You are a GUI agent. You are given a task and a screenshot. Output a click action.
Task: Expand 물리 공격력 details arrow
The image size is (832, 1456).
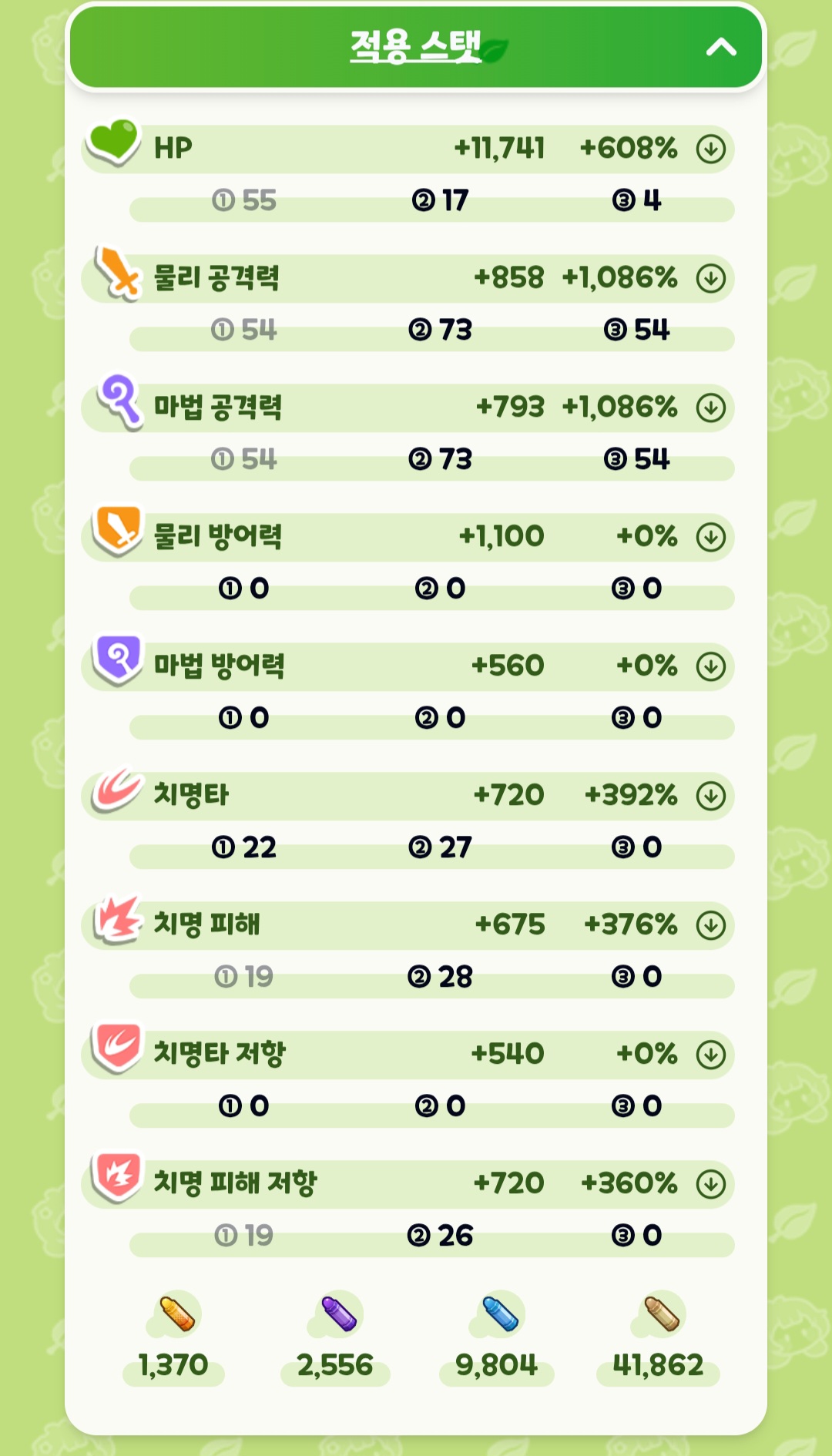click(710, 278)
